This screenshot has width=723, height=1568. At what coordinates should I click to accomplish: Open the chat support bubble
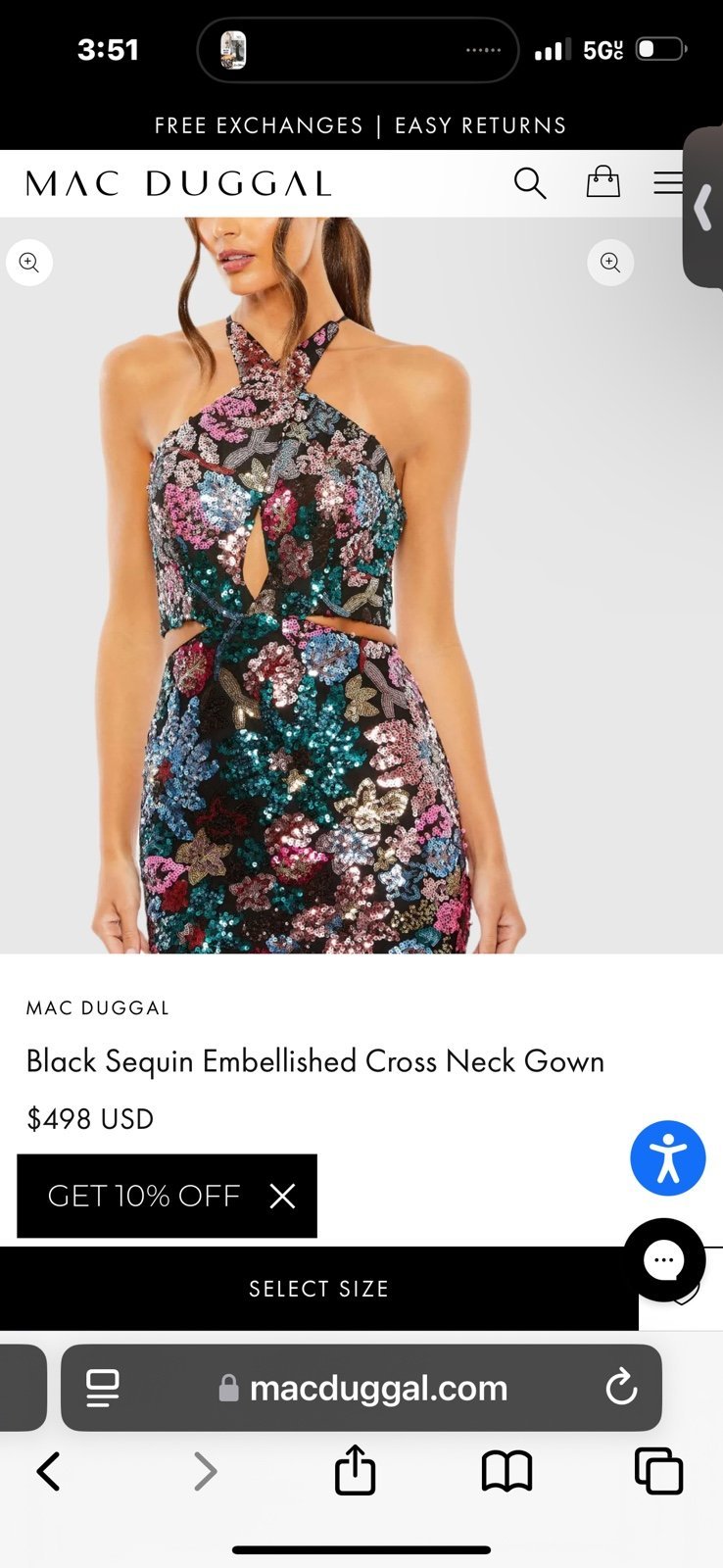click(x=664, y=1260)
